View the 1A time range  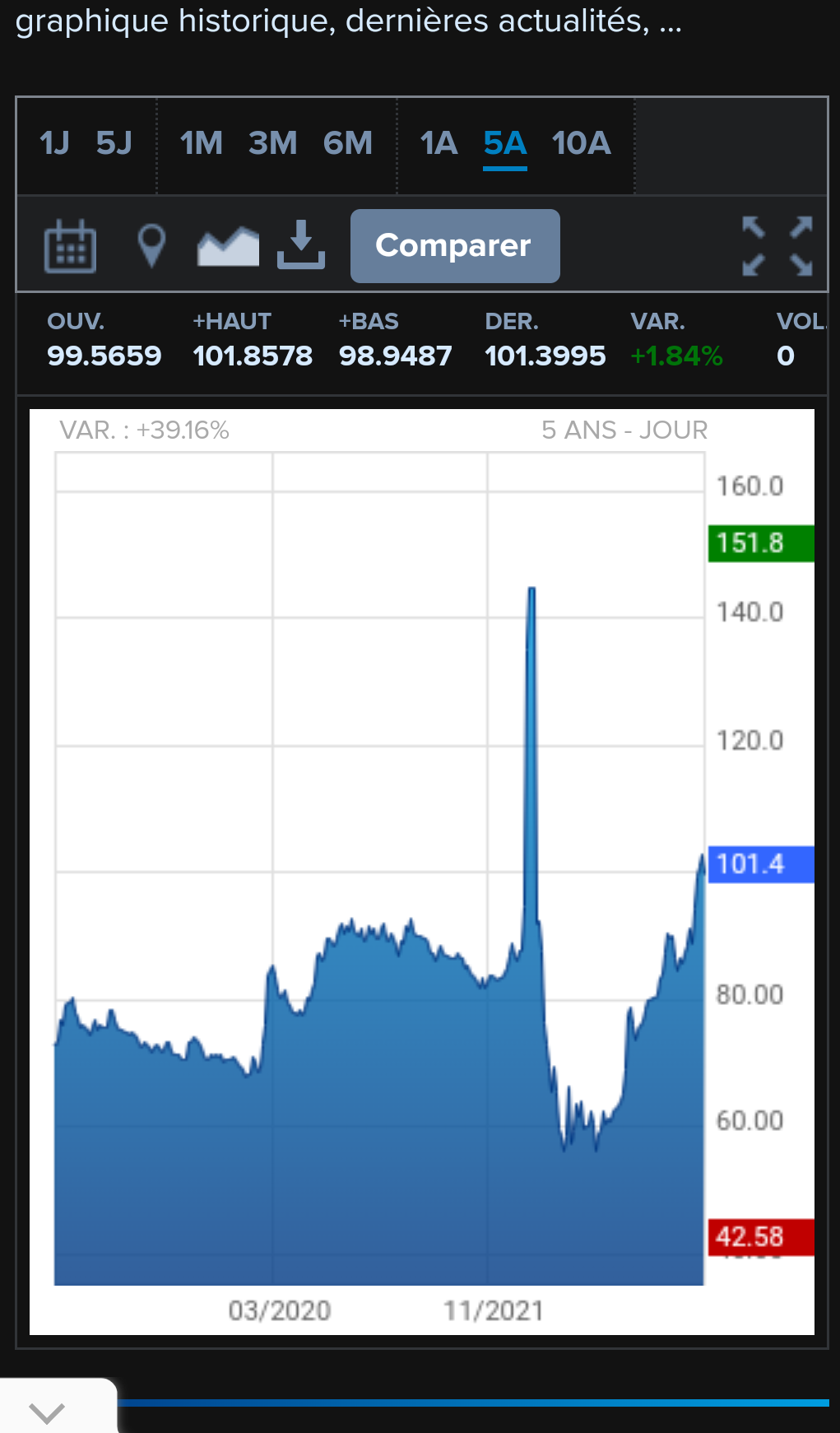(439, 144)
